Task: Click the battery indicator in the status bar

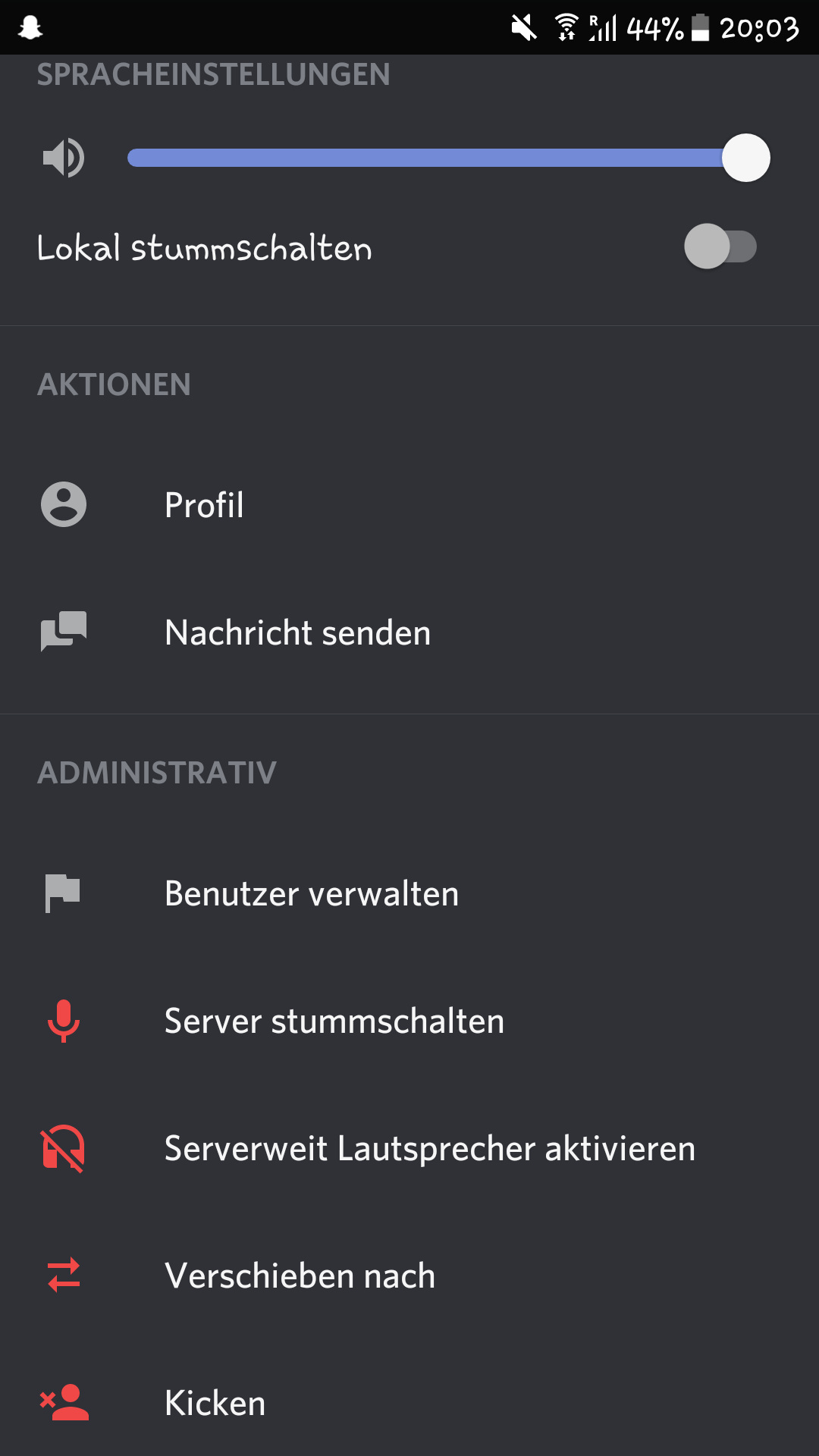Action: (701, 27)
